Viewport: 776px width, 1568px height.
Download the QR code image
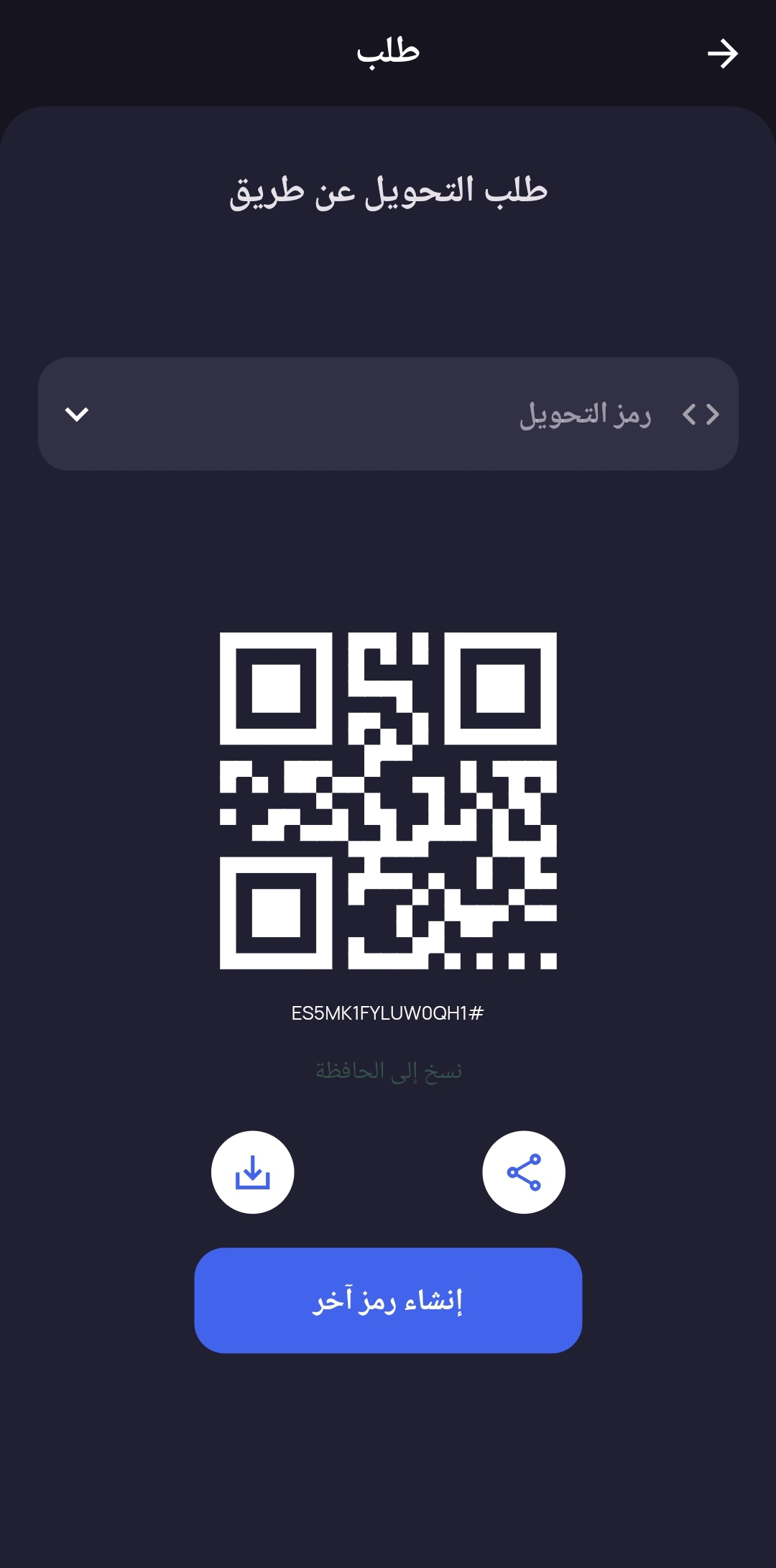(252, 1172)
